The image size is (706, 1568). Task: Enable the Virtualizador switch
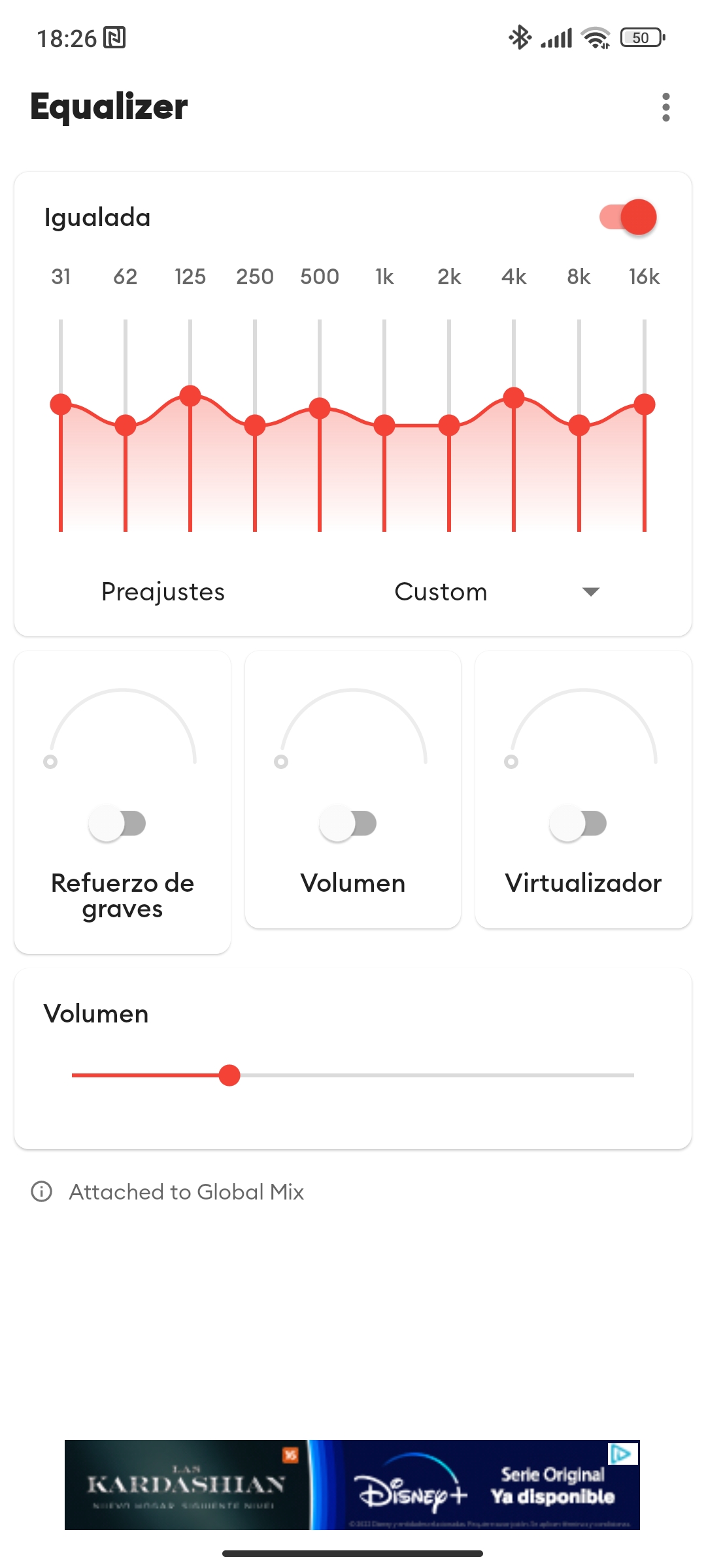point(578,823)
